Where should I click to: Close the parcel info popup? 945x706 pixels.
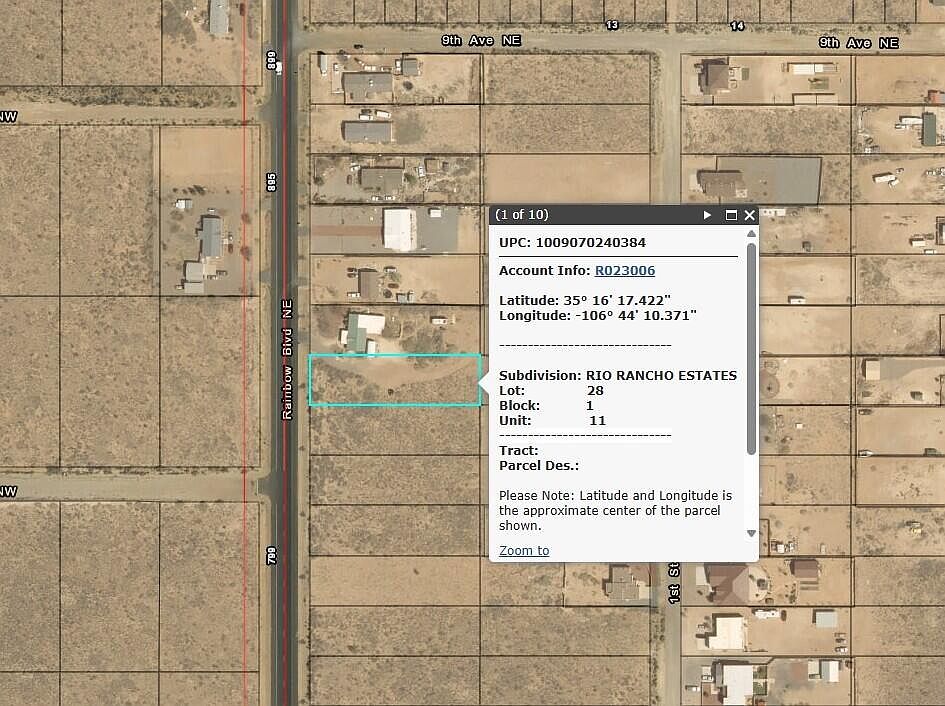[750, 215]
